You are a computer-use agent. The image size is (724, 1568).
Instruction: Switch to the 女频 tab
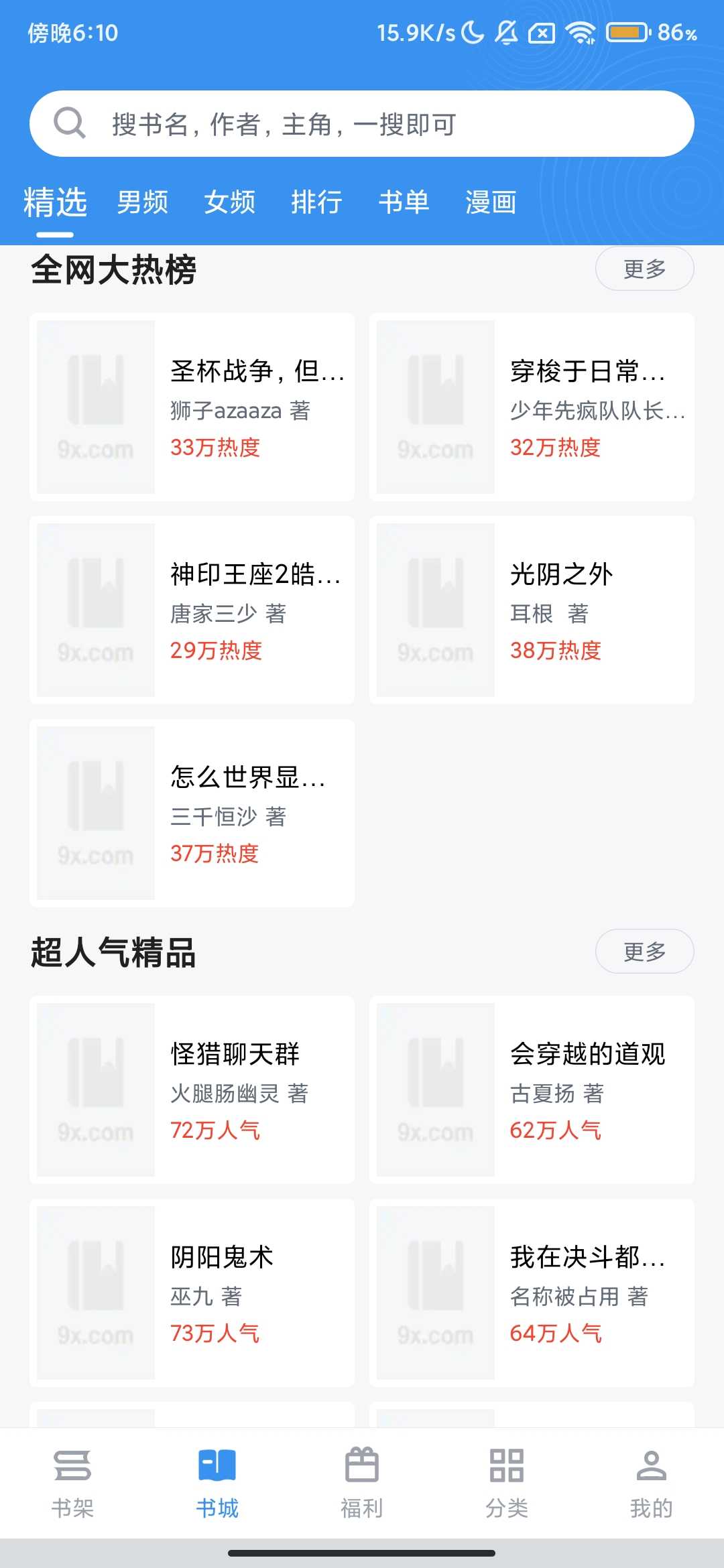230,202
